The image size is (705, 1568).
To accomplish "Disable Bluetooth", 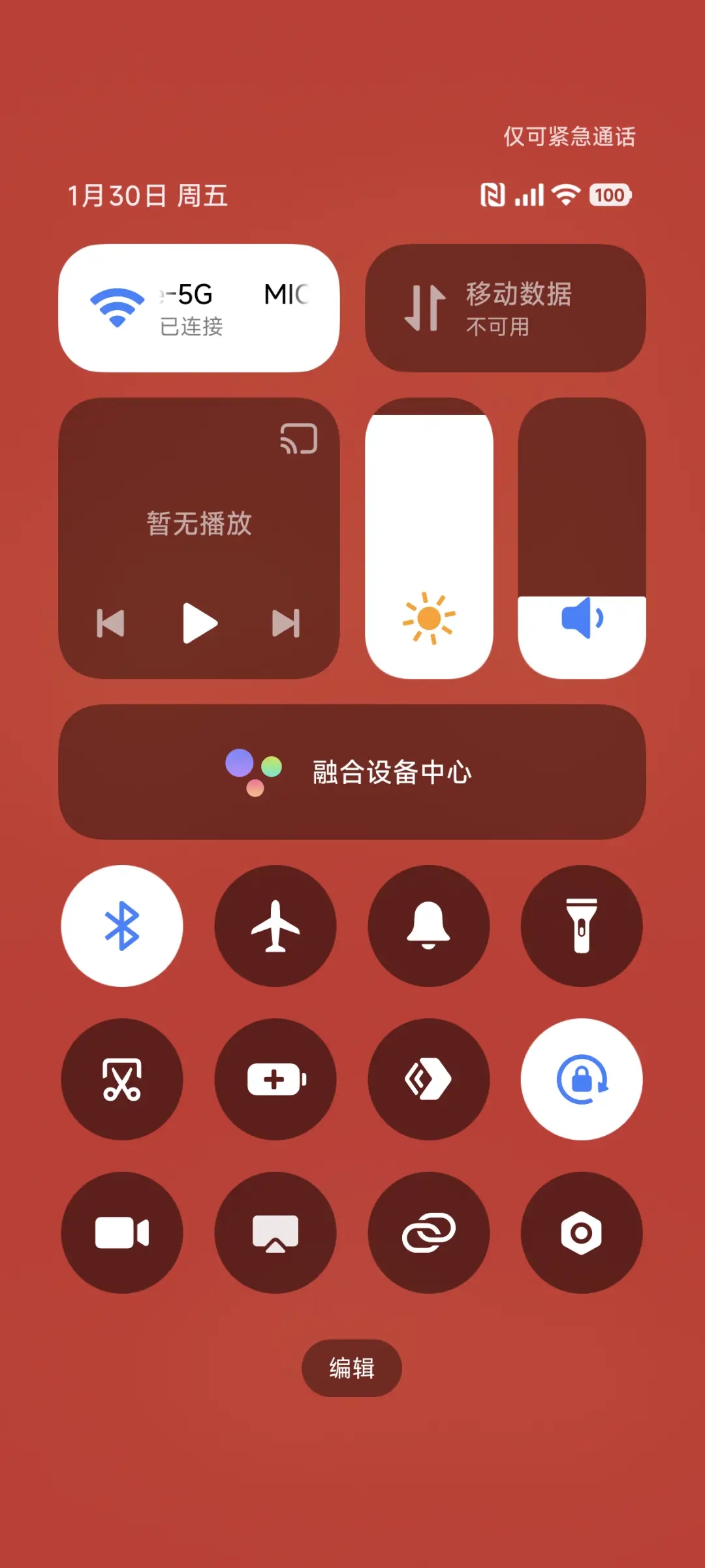I will [x=122, y=926].
